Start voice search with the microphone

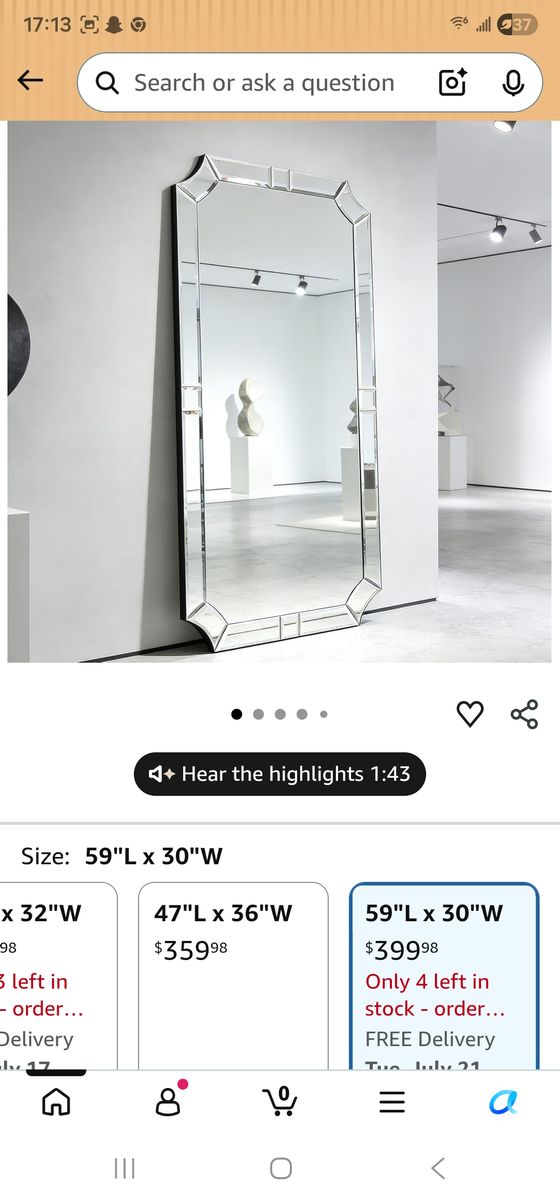click(x=513, y=83)
